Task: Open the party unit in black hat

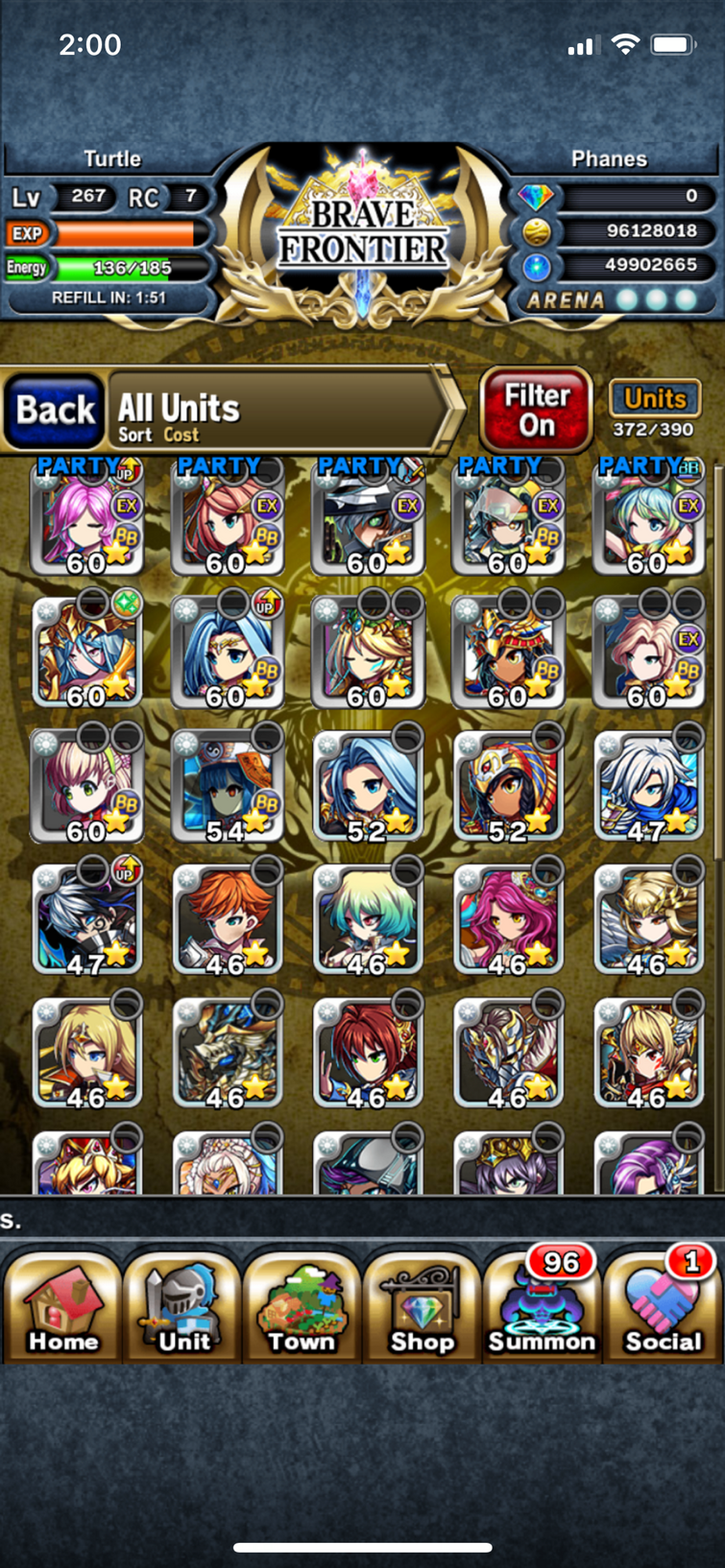Action: pos(367,519)
